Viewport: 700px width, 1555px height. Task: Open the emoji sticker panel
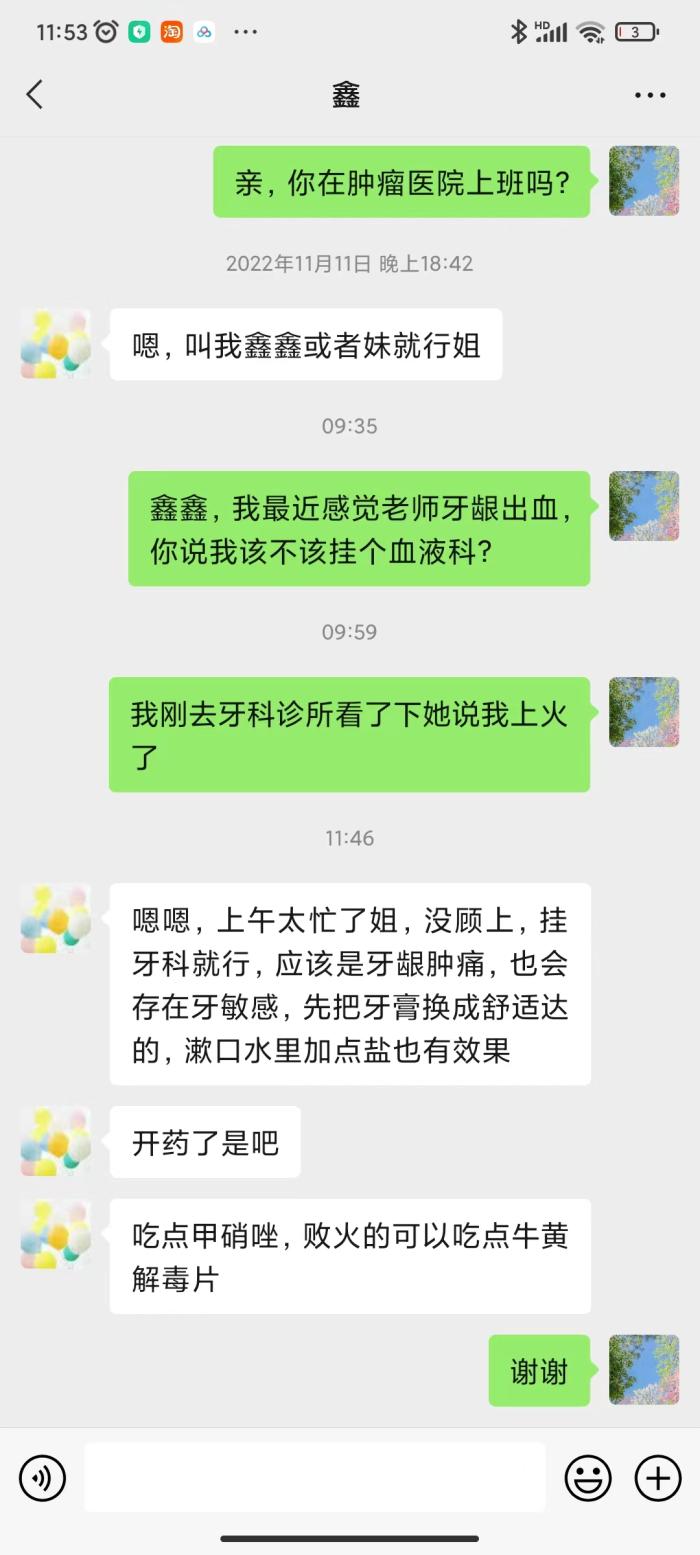pyautogui.click(x=588, y=1478)
